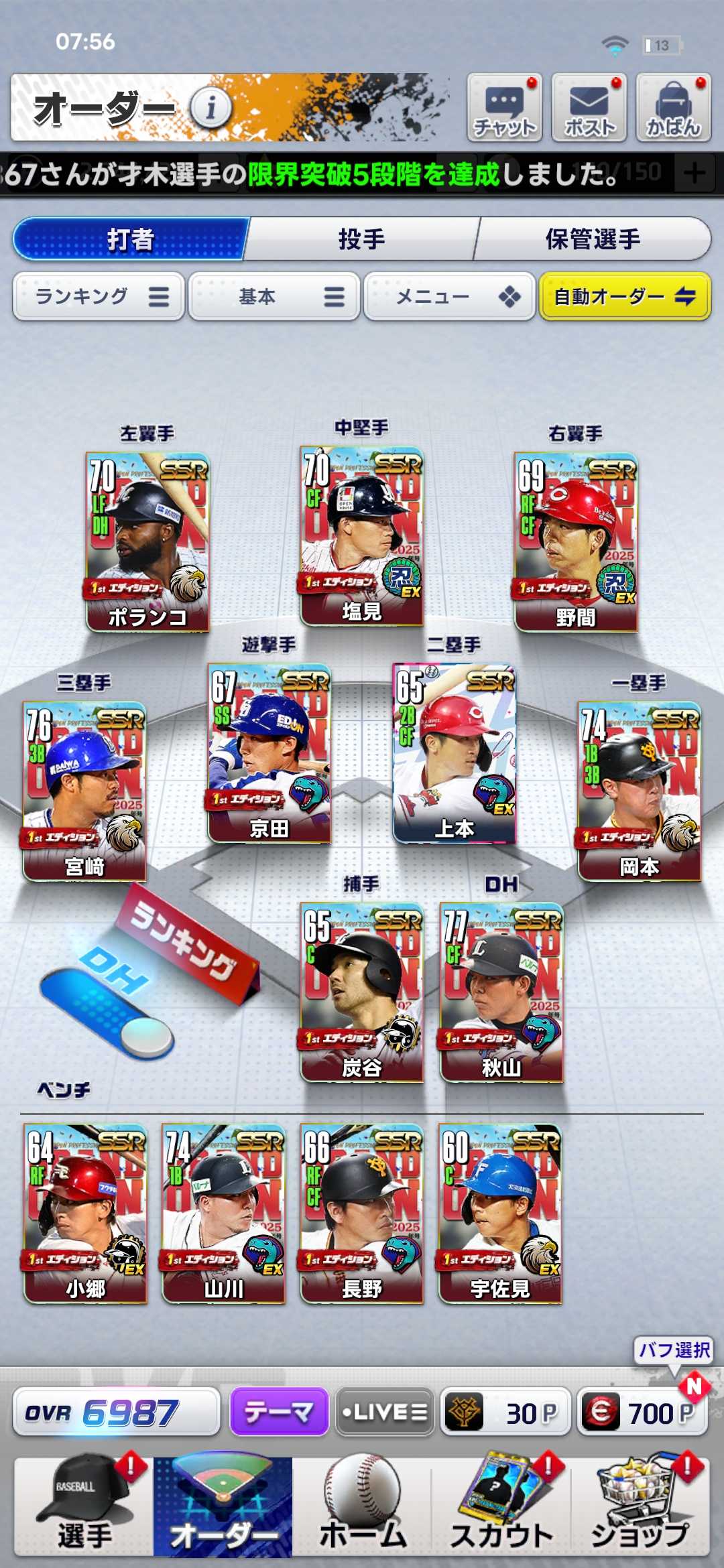724x1568 pixels.
Task: Select the 炭谷 catcher card
Action: pos(362,992)
